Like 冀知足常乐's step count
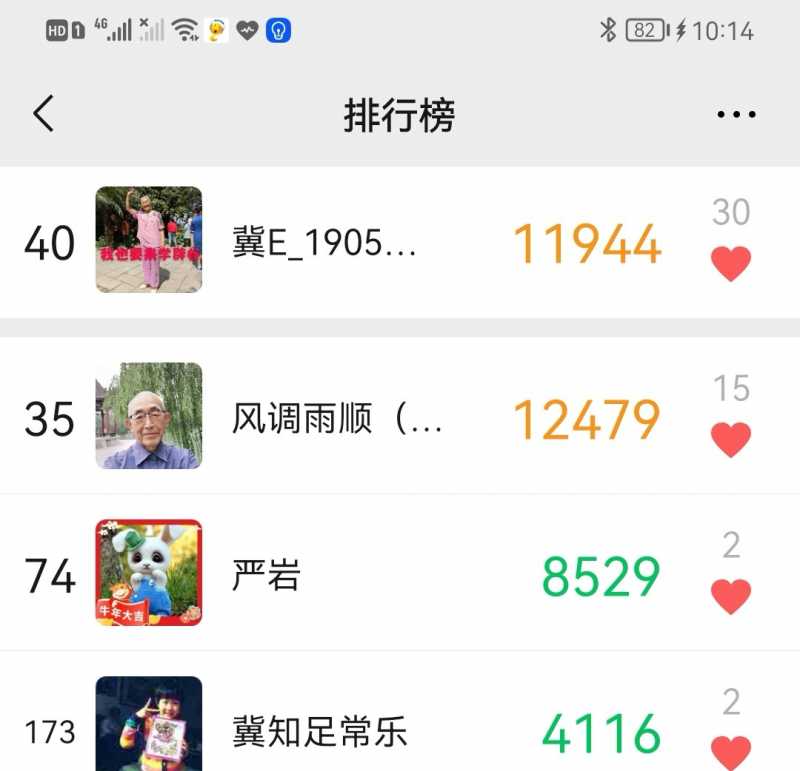This screenshot has height=771, width=800. pyautogui.click(x=731, y=750)
